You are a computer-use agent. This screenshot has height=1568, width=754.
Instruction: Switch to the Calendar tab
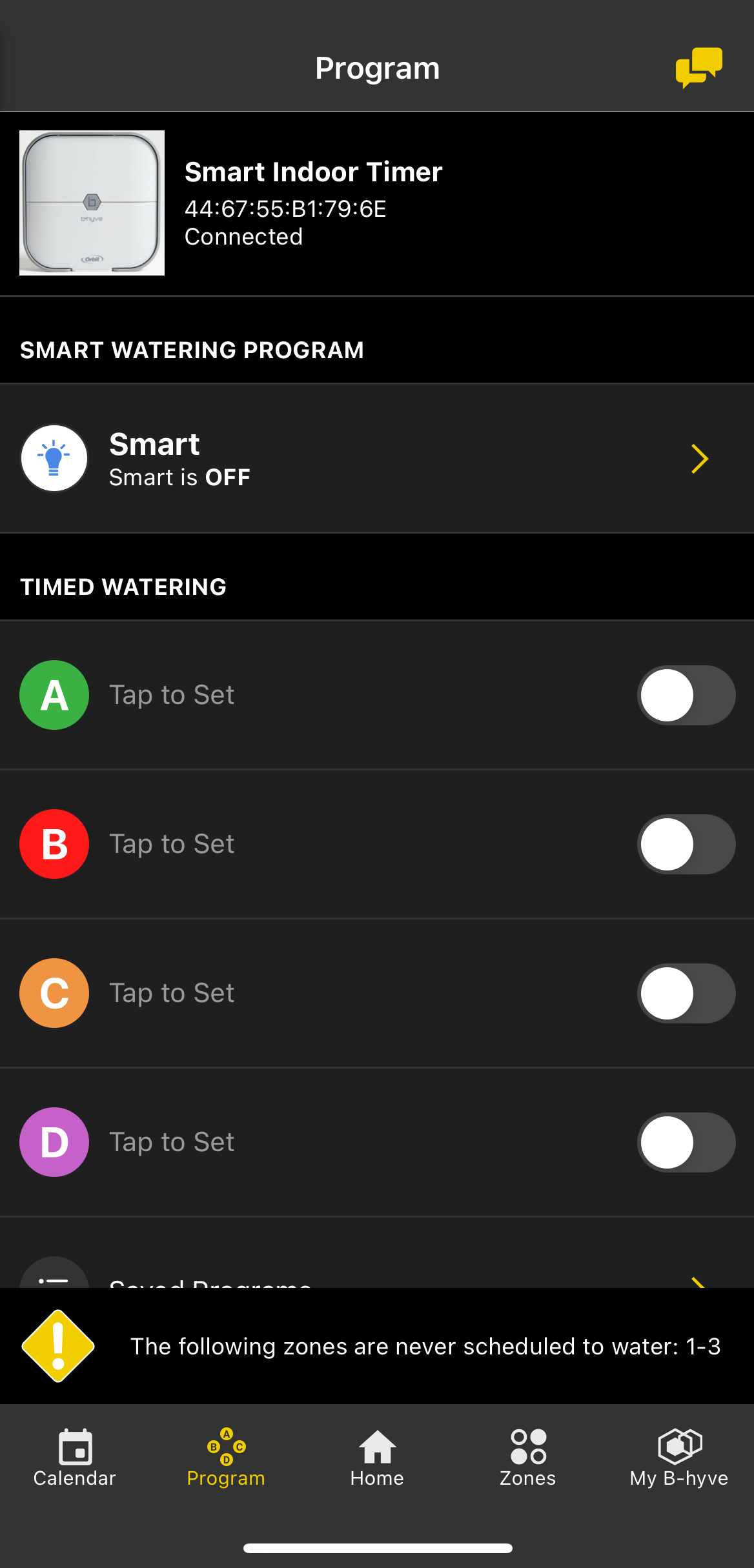coord(75,1458)
